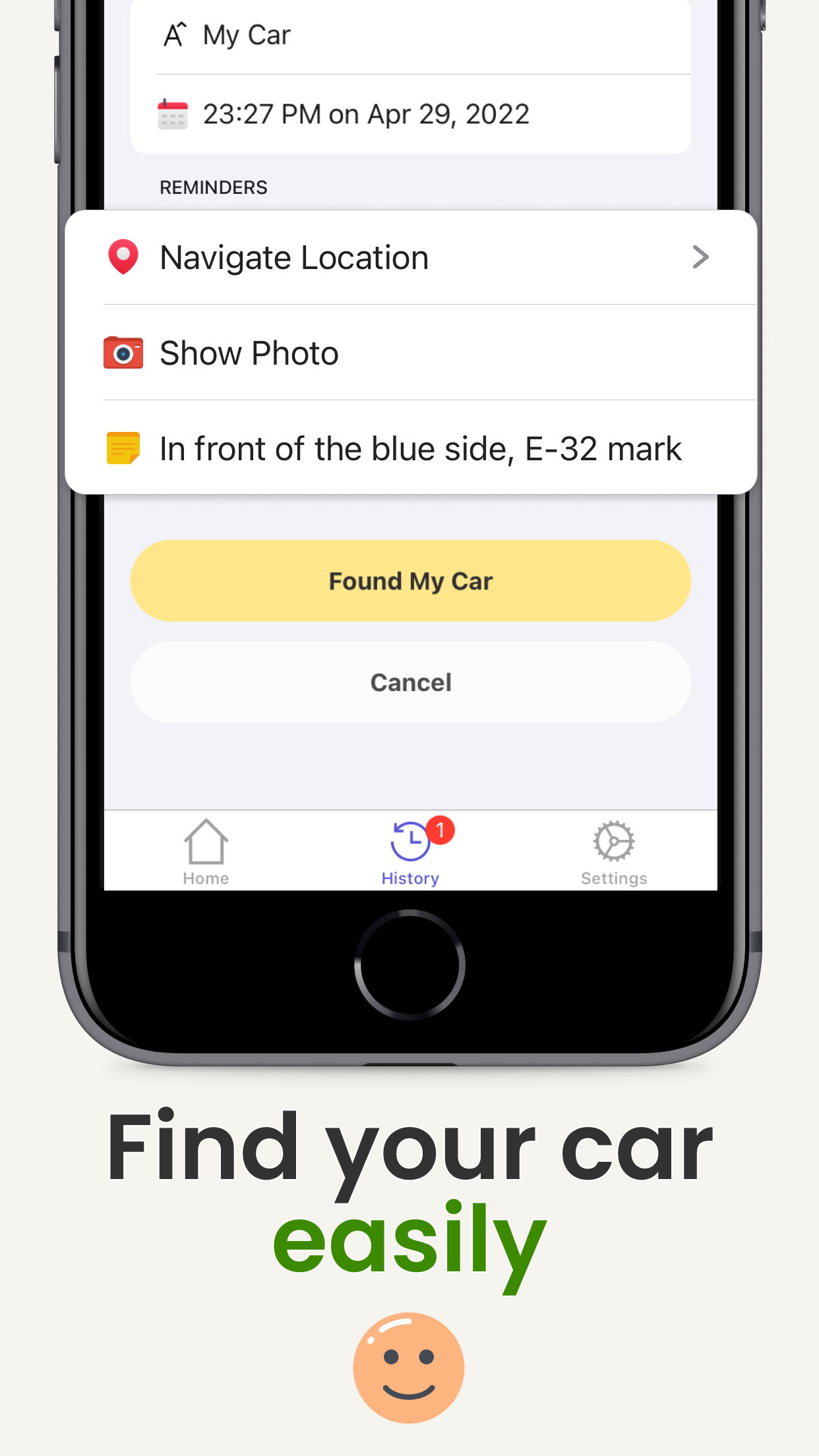Switch to the History tab
The image size is (819, 1456).
coord(409,851)
